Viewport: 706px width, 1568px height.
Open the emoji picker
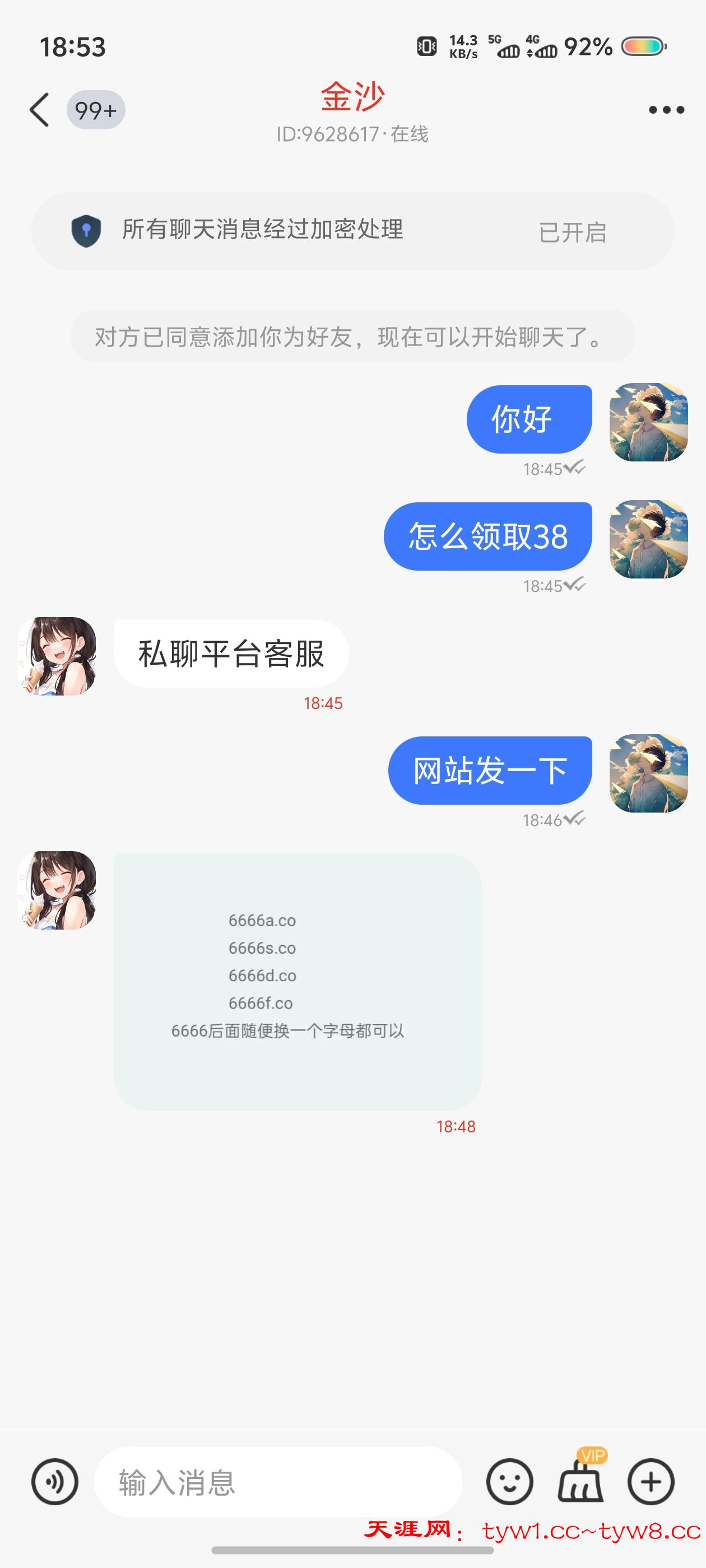point(509,1482)
